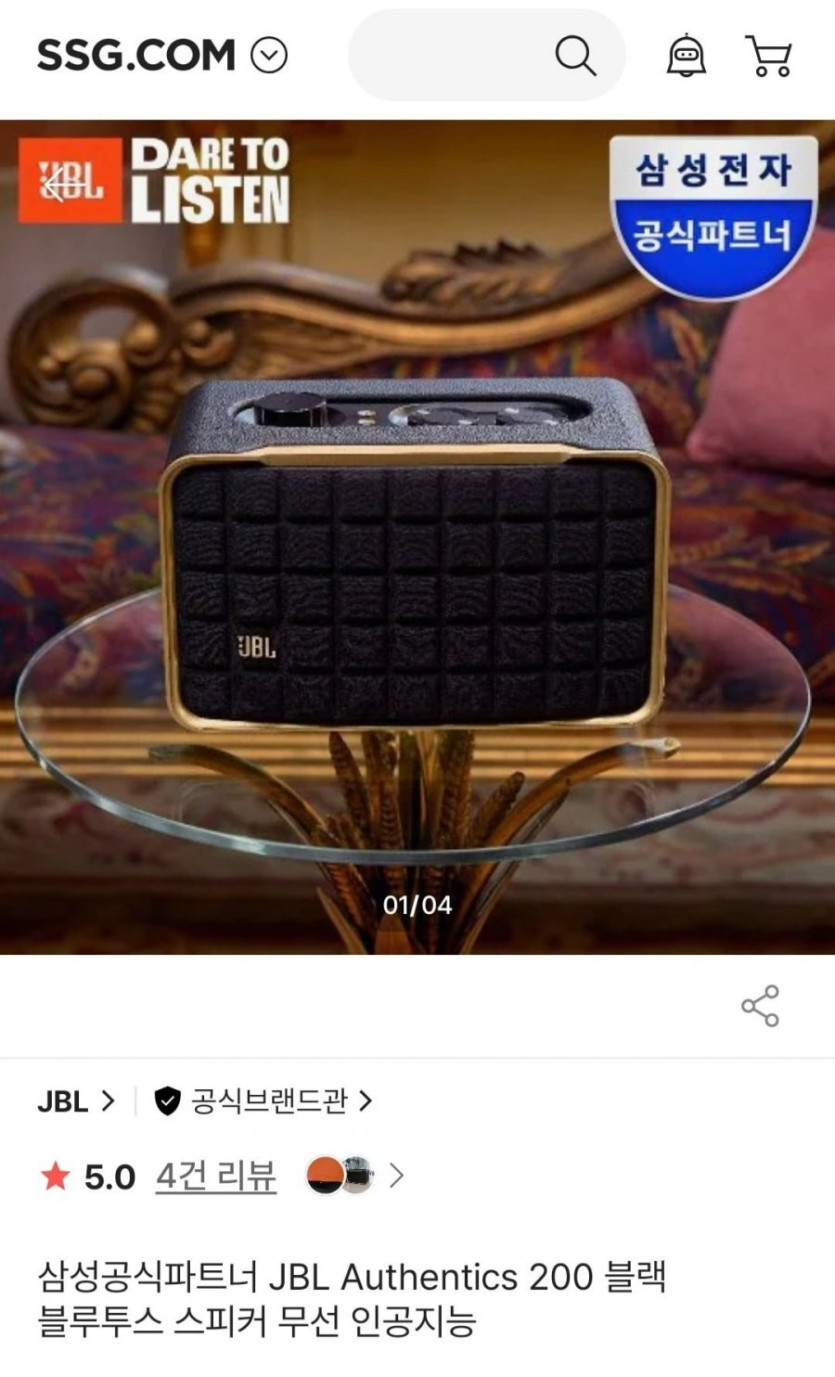Go to the JBL brand page
The width and height of the screenshot is (835, 1377).
coord(76,1102)
